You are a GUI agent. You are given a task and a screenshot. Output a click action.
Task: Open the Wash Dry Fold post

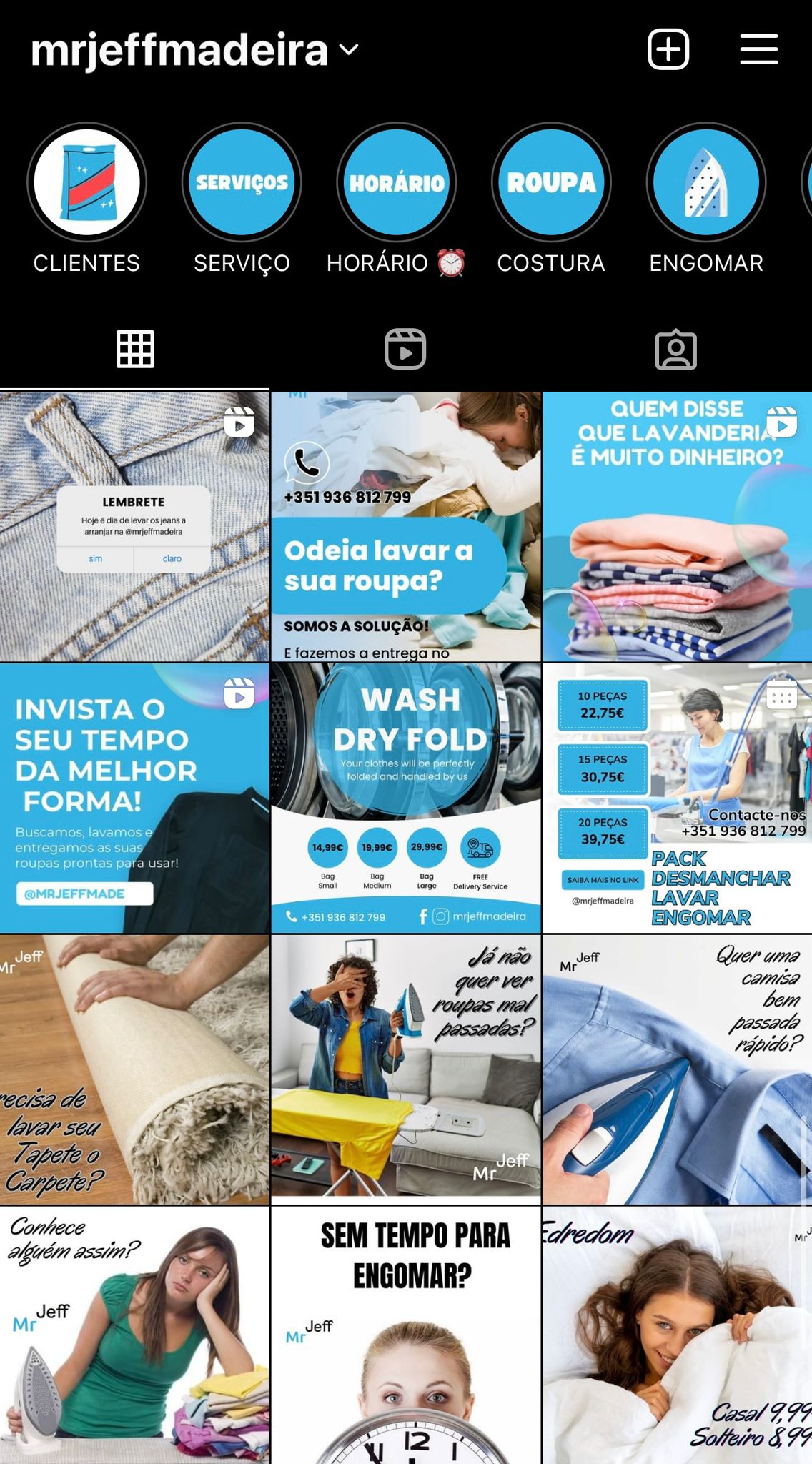tap(405, 798)
